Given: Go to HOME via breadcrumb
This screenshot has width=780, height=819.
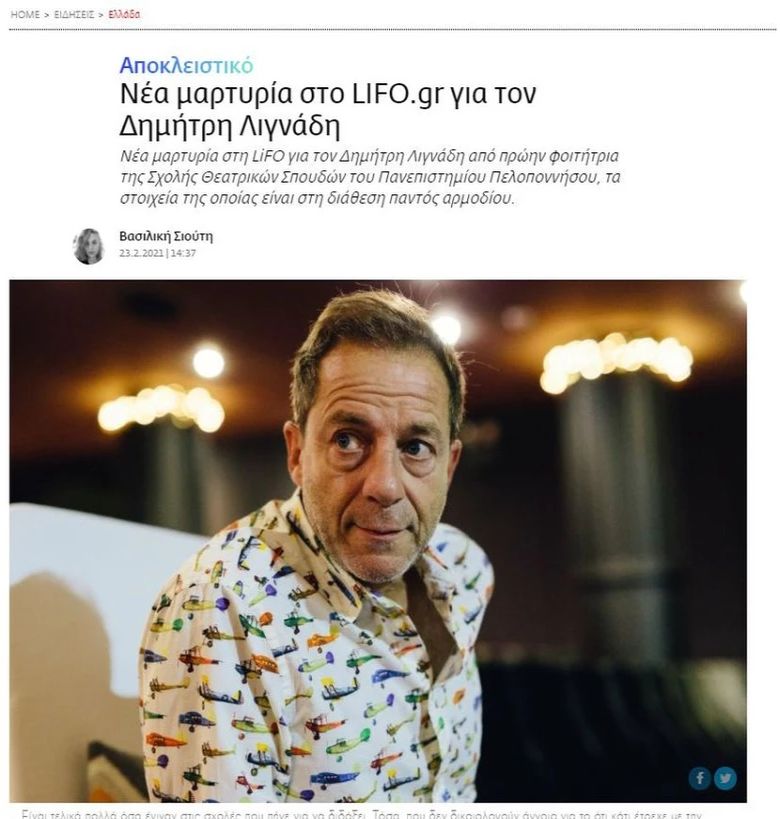Looking at the screenshot, I should (x=24, y=14).
